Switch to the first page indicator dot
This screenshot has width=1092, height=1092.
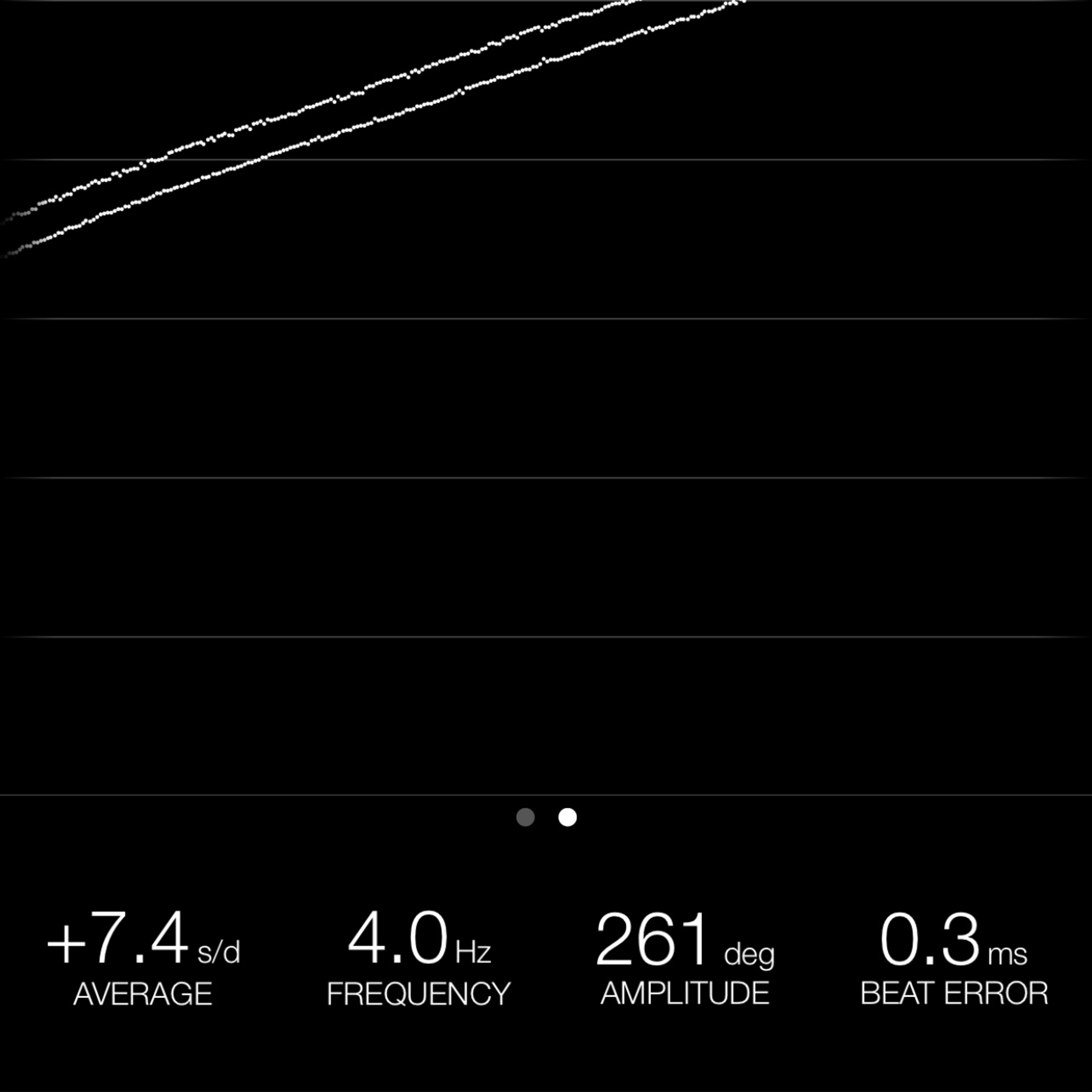tap(525, 817)
